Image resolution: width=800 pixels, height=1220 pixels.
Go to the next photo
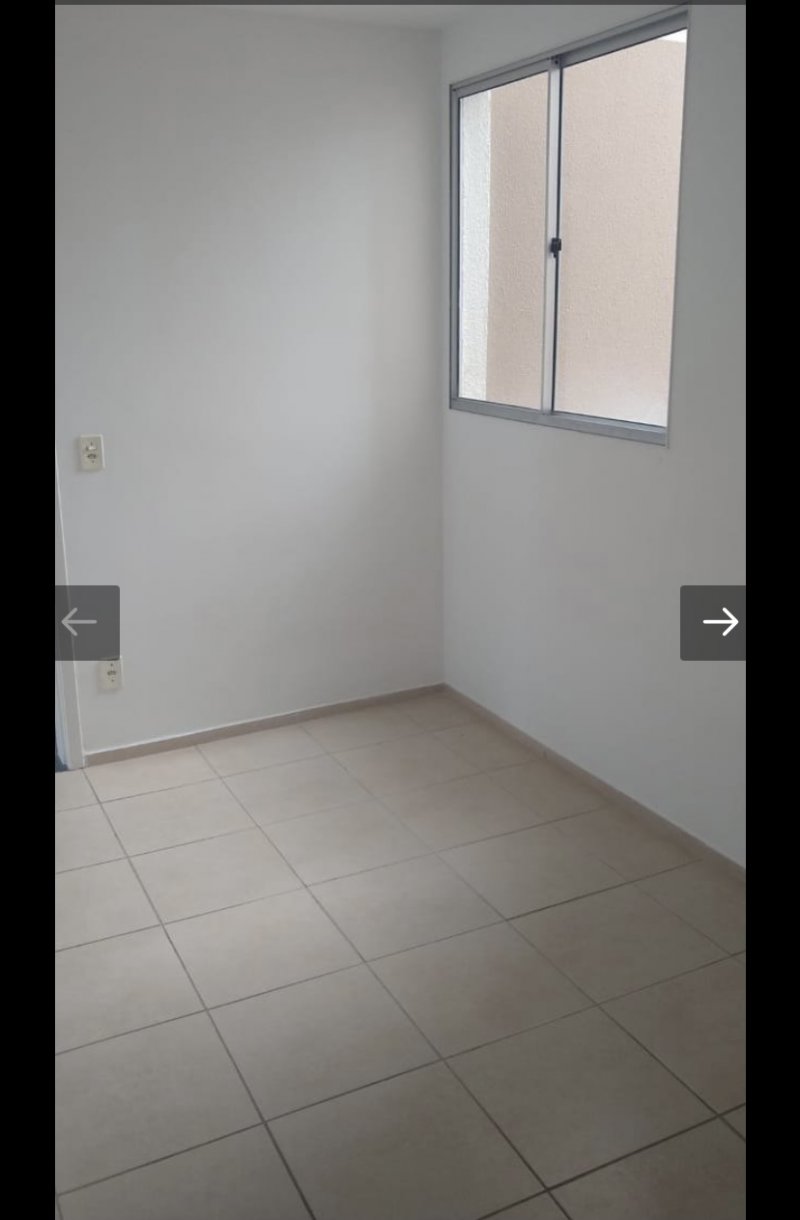713,622
